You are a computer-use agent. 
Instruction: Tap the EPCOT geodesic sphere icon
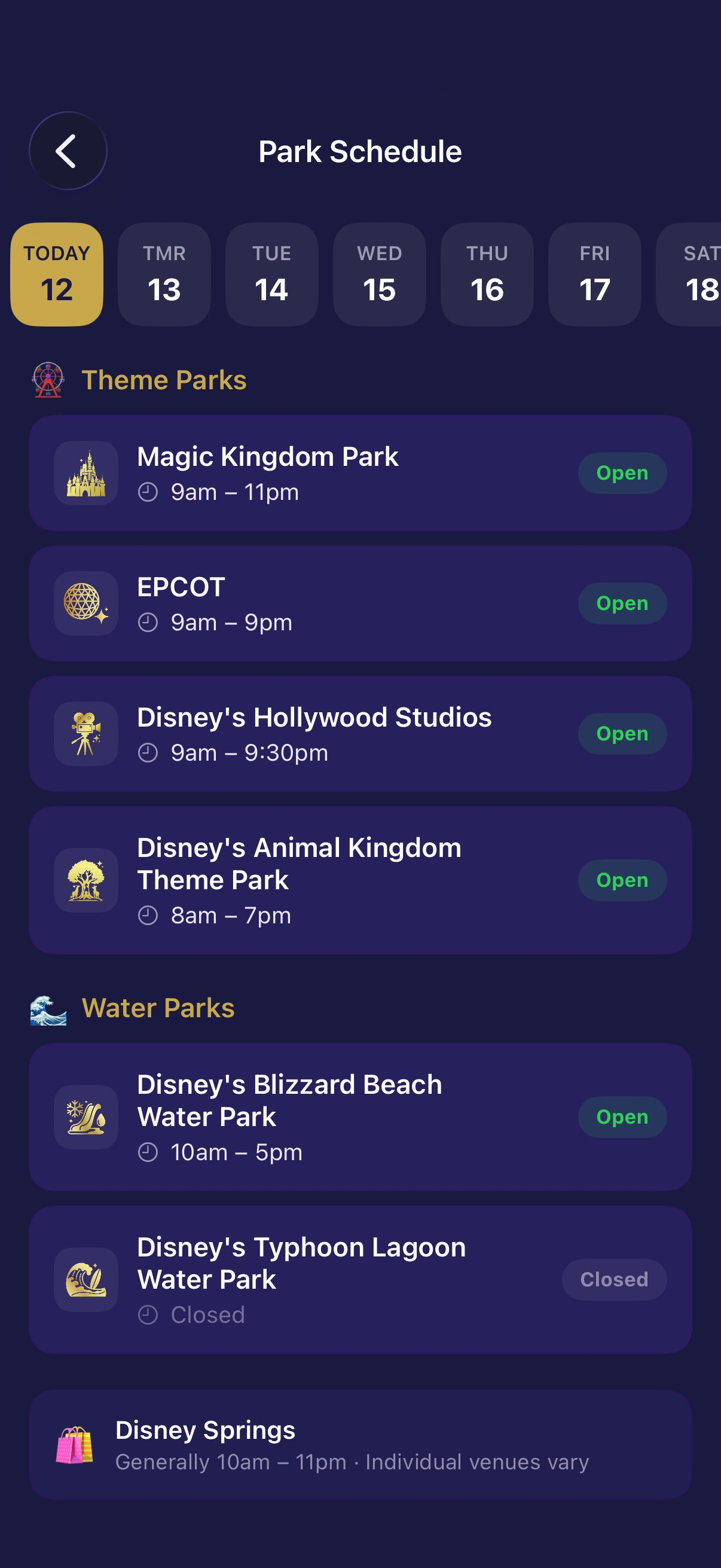85,604
